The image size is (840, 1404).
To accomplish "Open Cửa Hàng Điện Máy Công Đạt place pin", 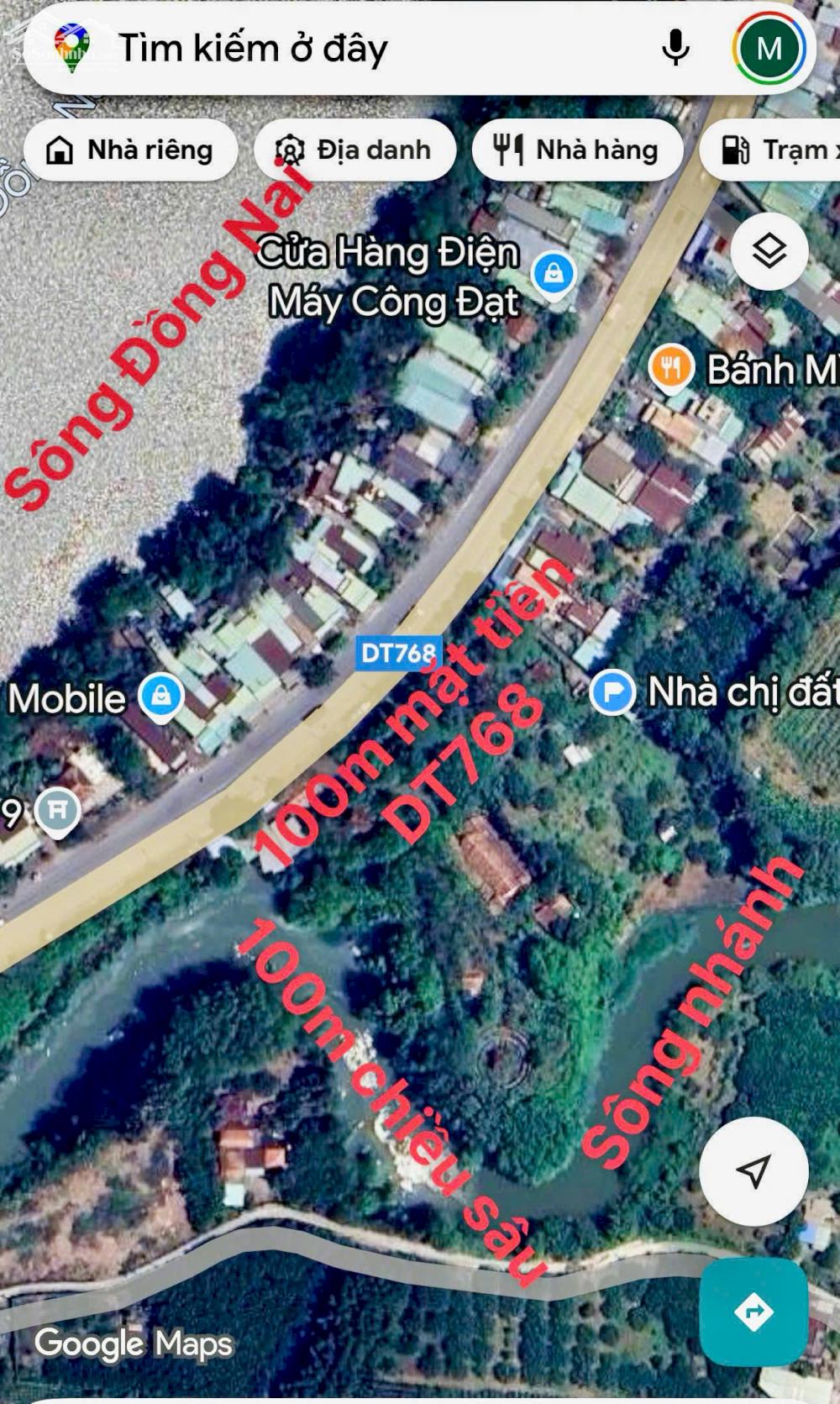I will [x=554, y=274].
